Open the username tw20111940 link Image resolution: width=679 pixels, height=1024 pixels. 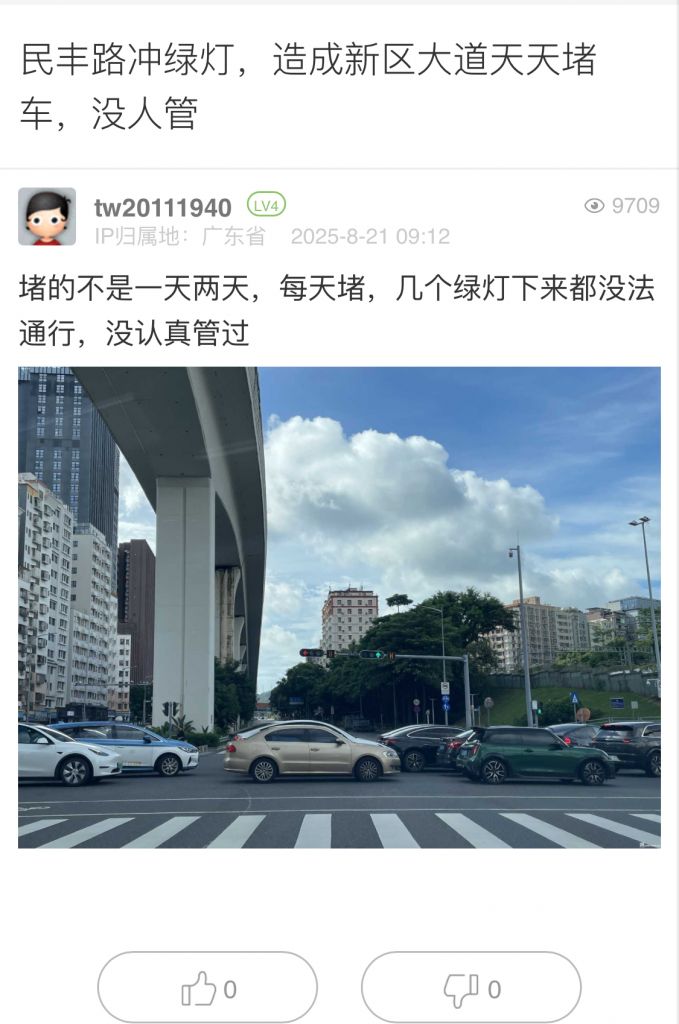[x=163, y=207]
